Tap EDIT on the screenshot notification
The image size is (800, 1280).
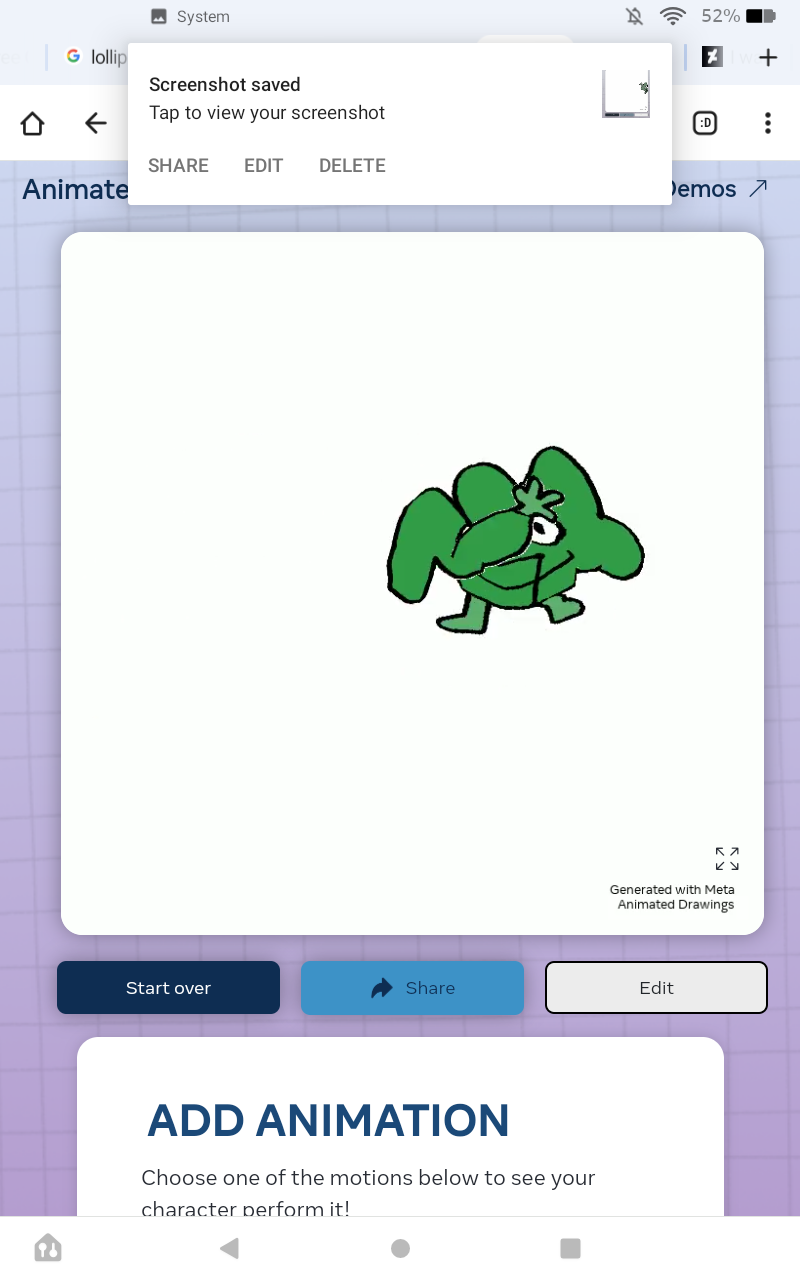tap(264, 166)
